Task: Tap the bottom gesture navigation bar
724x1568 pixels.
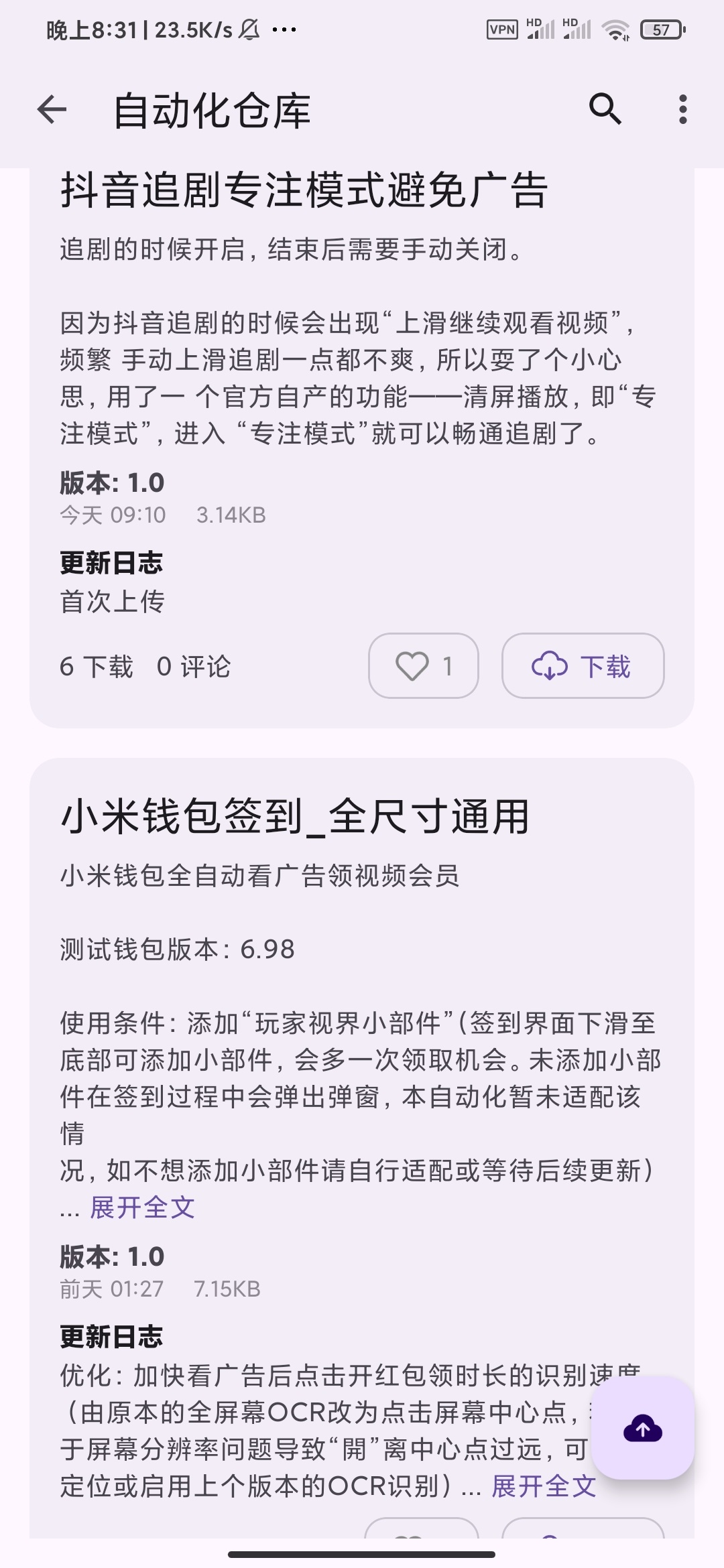Action: [362, 1553]
